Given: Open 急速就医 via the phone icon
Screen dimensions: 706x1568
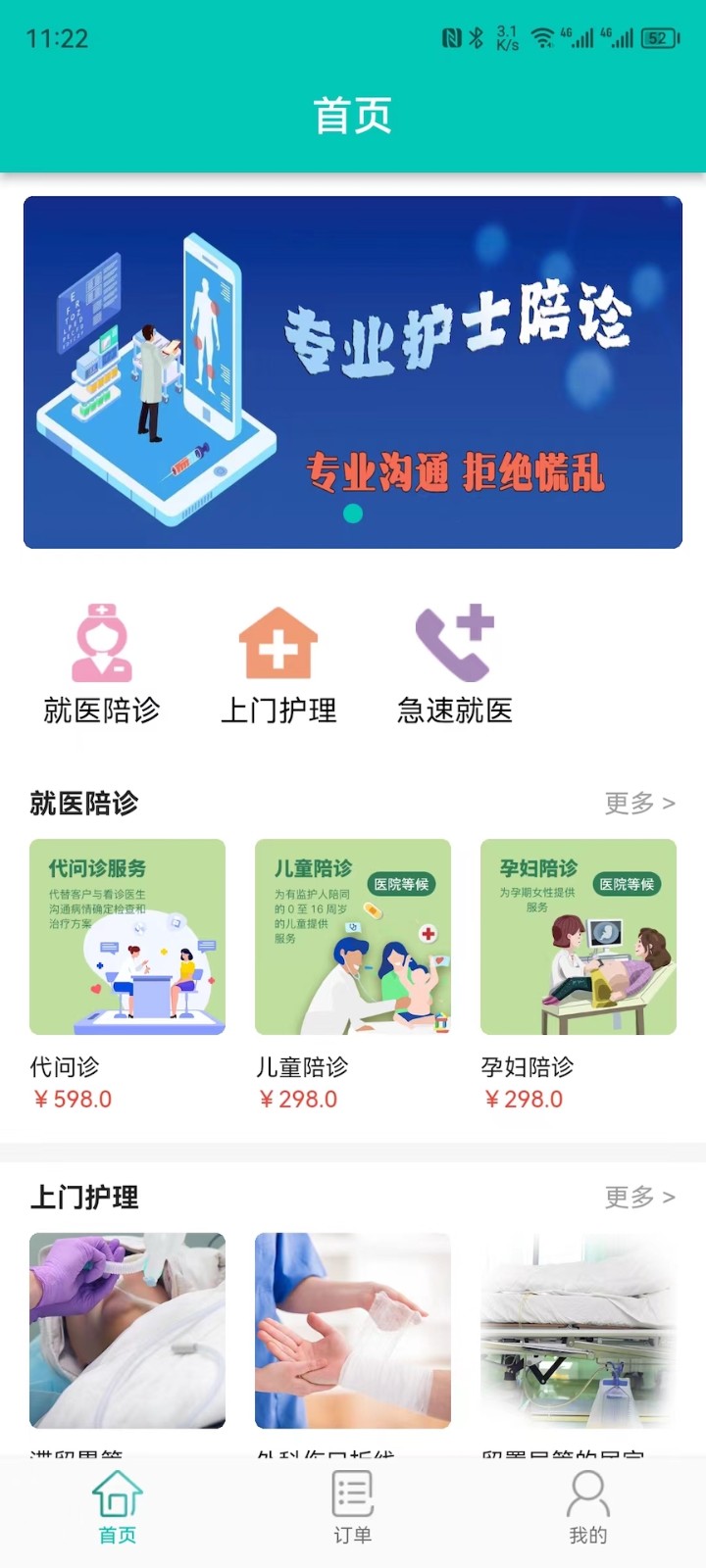Looking at the screenshot, I should (x=454, y=640).
